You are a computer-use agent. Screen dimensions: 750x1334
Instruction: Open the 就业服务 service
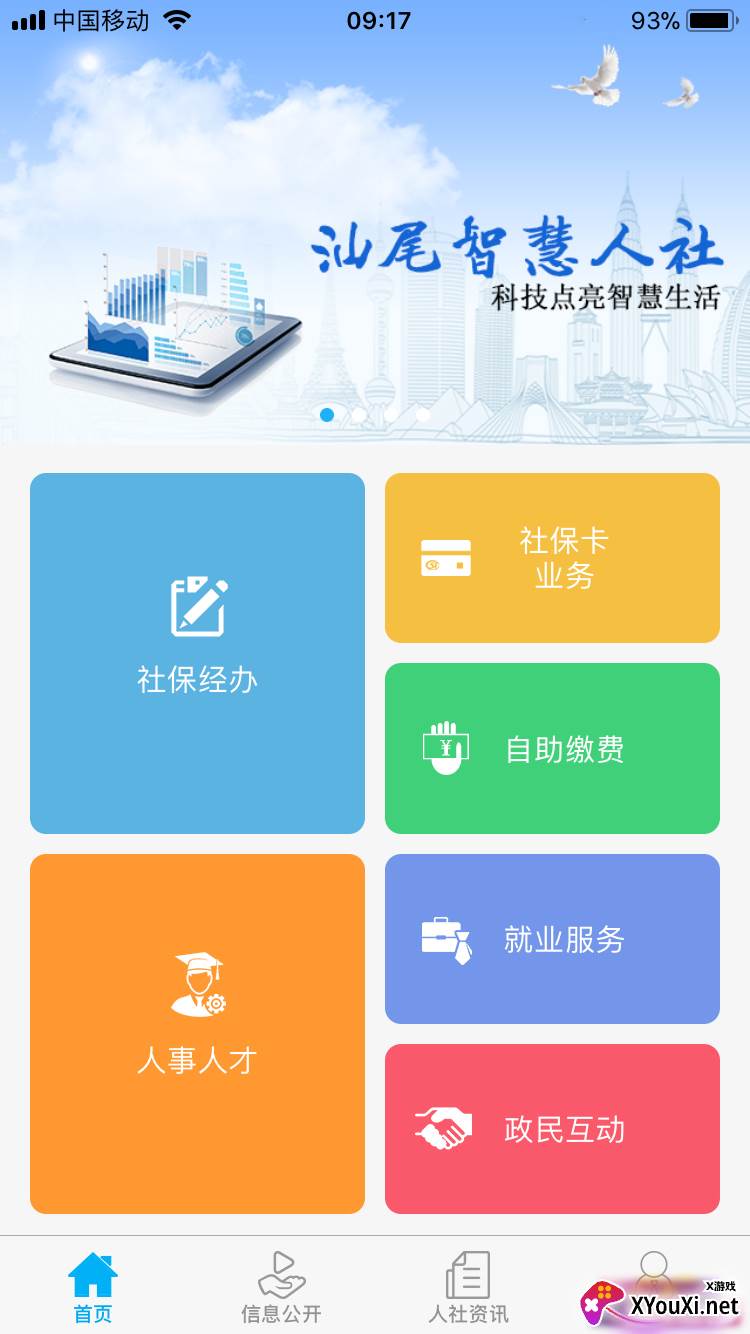click(552, 938)
